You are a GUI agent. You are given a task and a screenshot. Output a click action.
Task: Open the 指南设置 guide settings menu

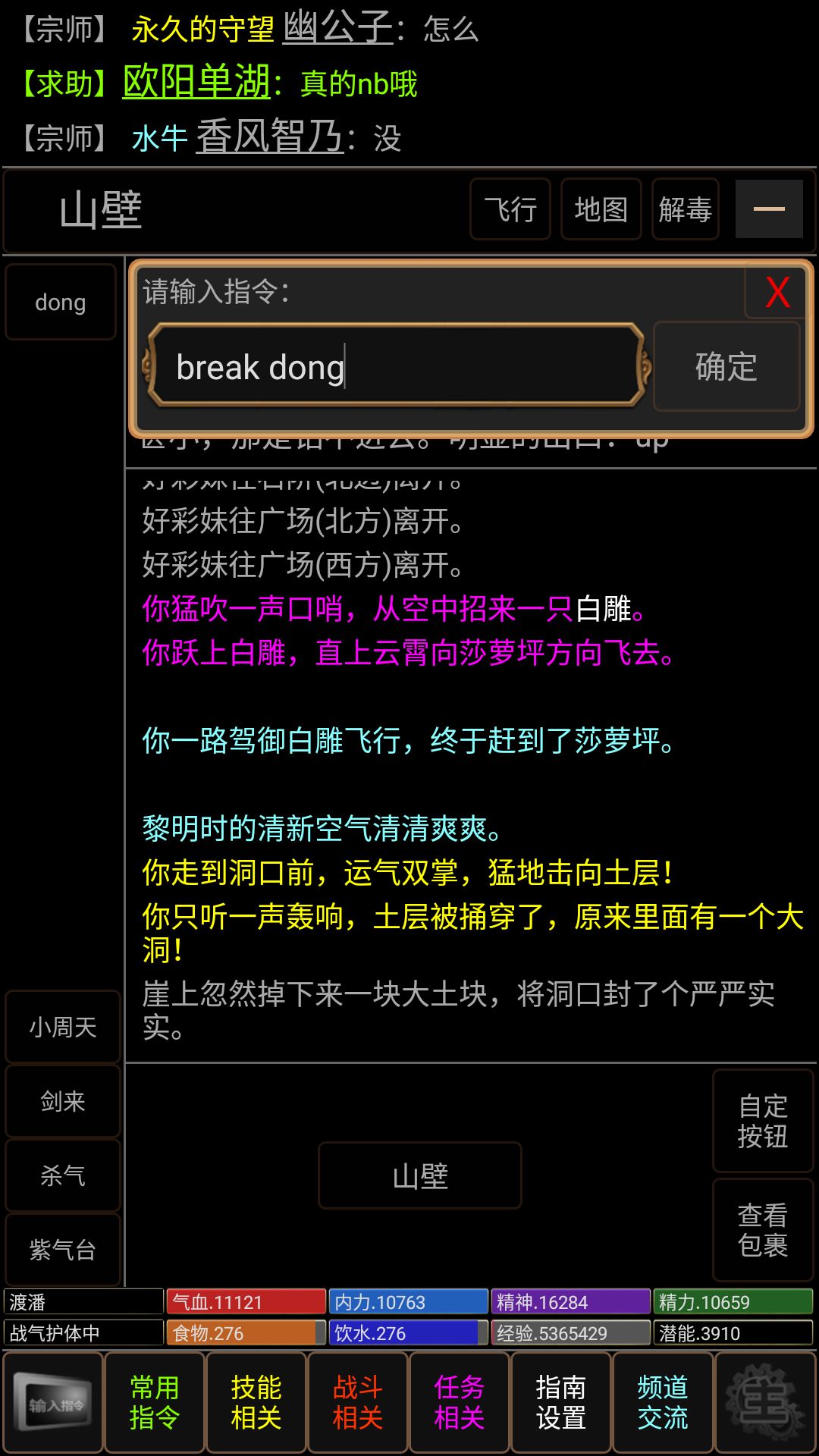pyautogui.click(x=562, y=1401)
